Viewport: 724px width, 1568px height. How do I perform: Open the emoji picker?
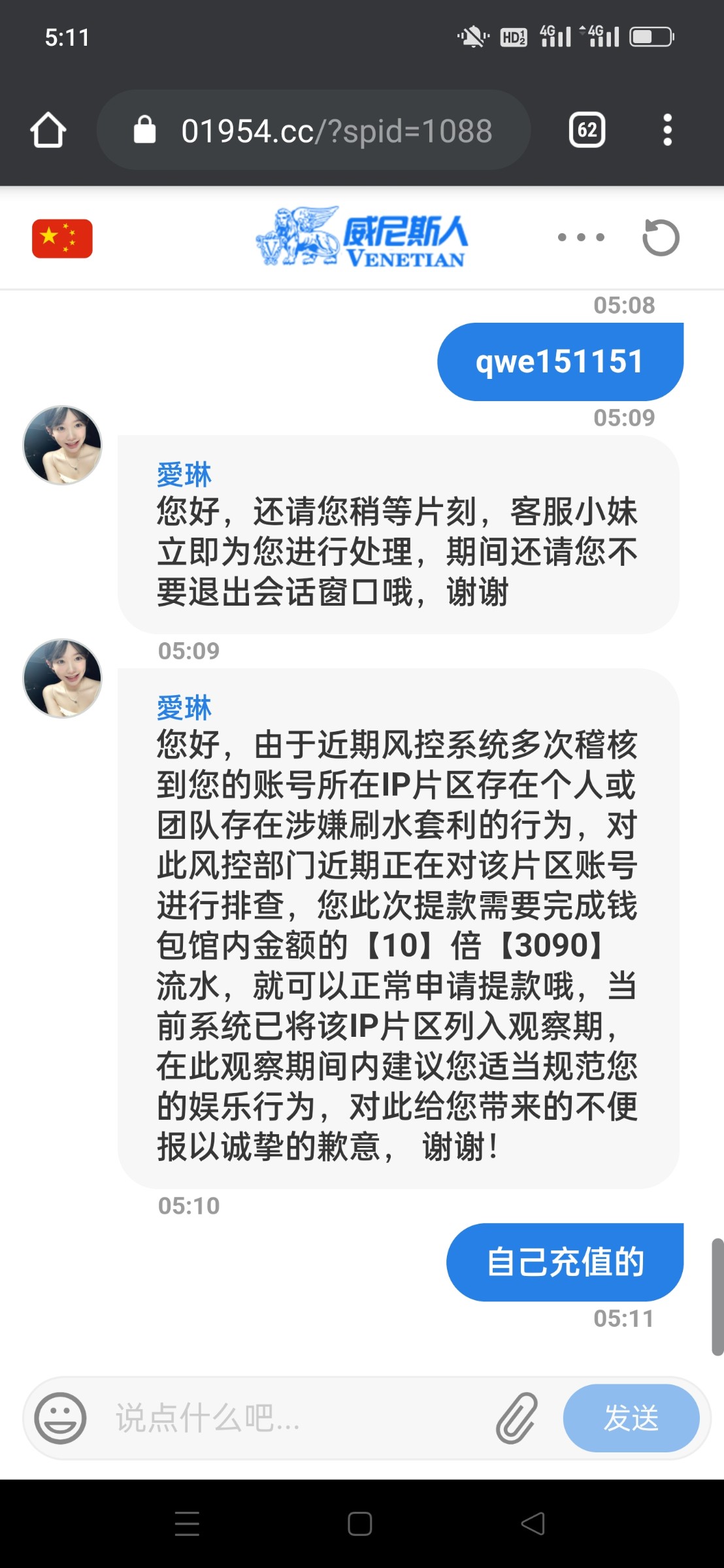pyautogui.click(x=60, y=1418)
